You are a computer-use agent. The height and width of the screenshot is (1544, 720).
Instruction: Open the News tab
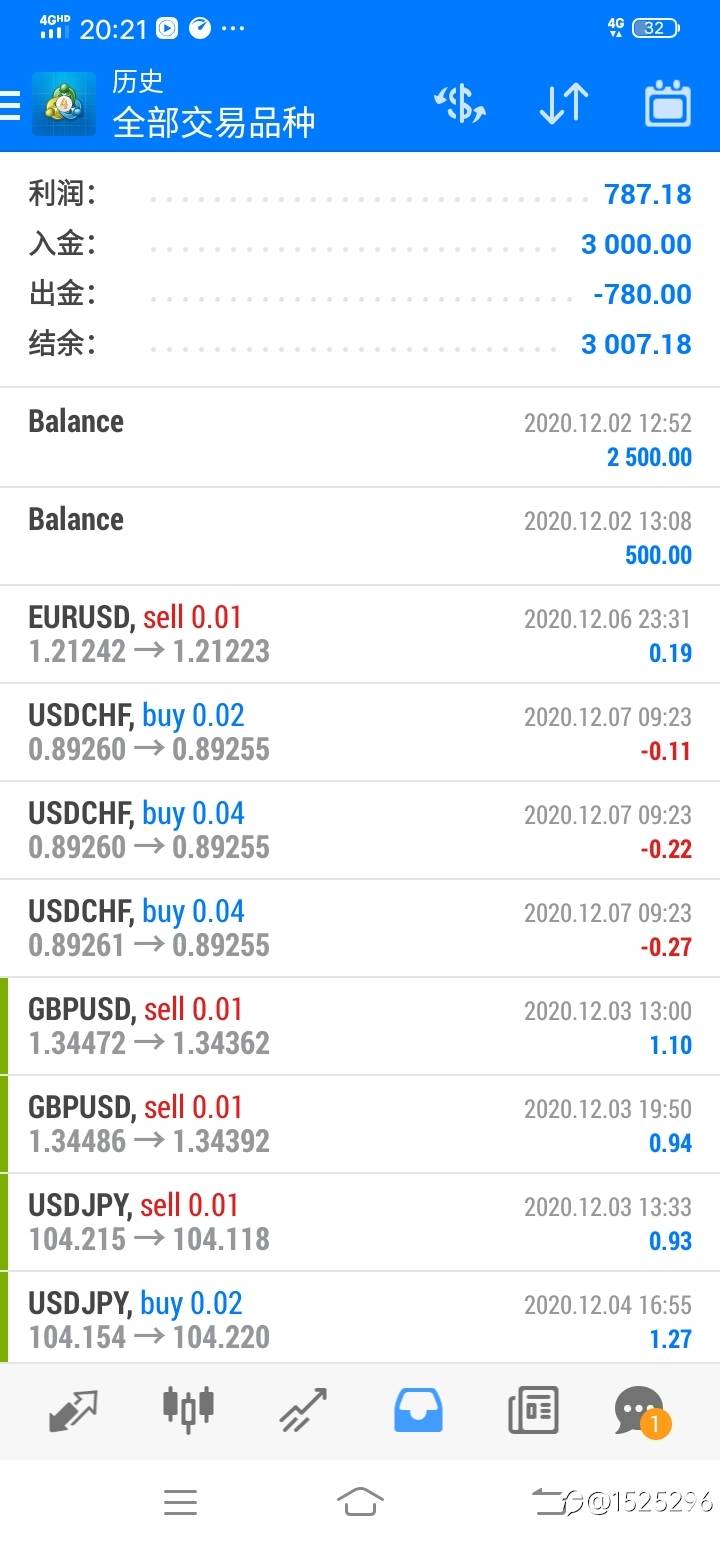533,1410
